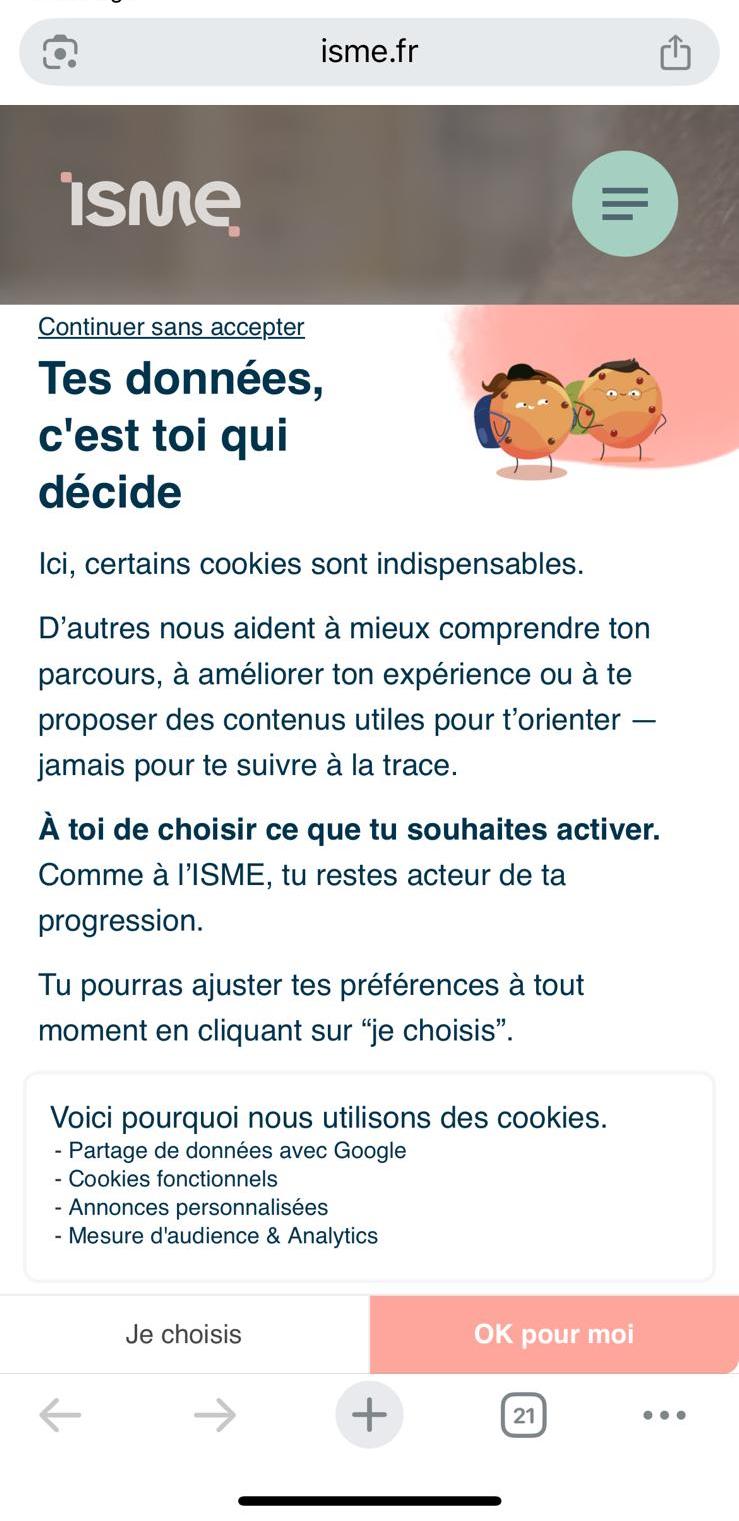The image size is (739, 1521).
Task: Go back to previous page
Action: pos(60,1415)
